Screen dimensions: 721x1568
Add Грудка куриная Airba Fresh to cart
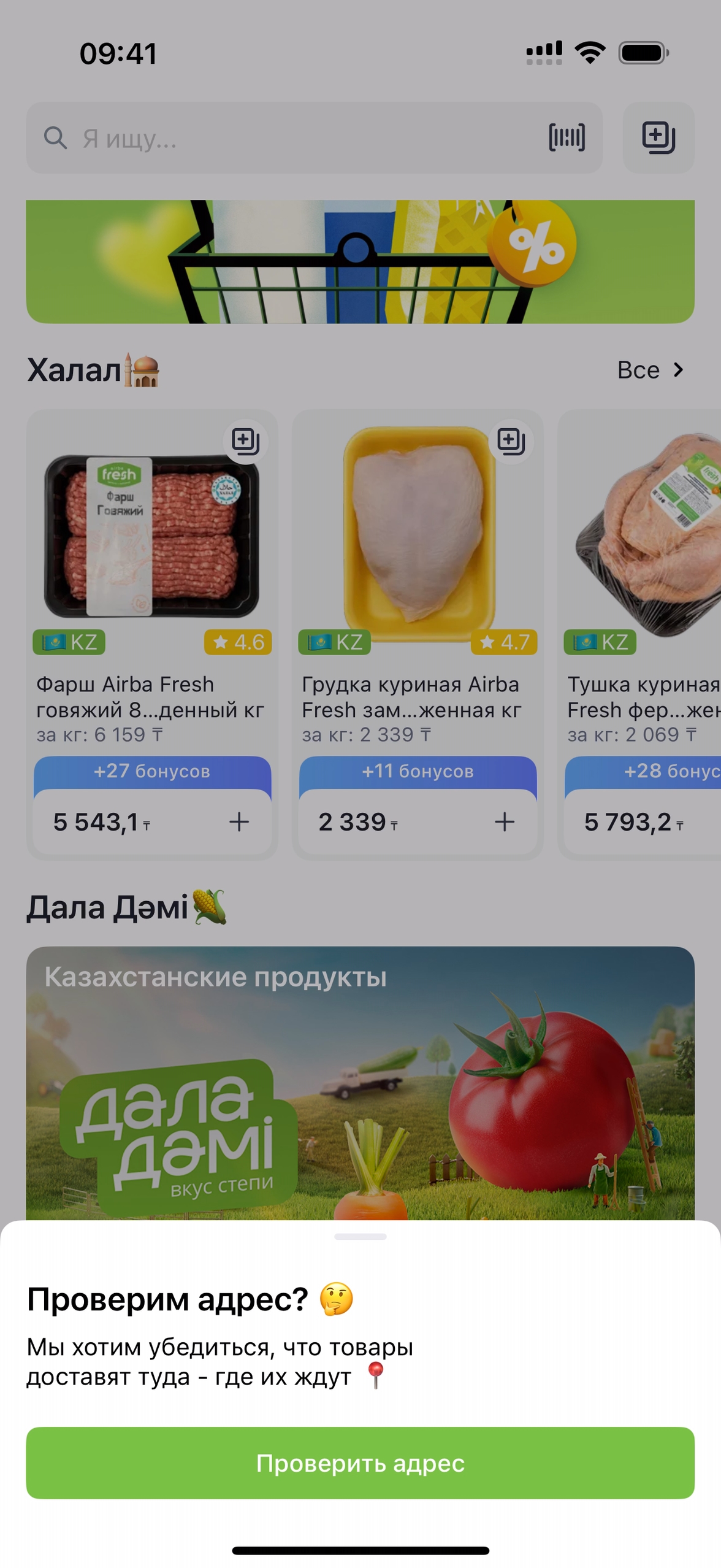504,821
